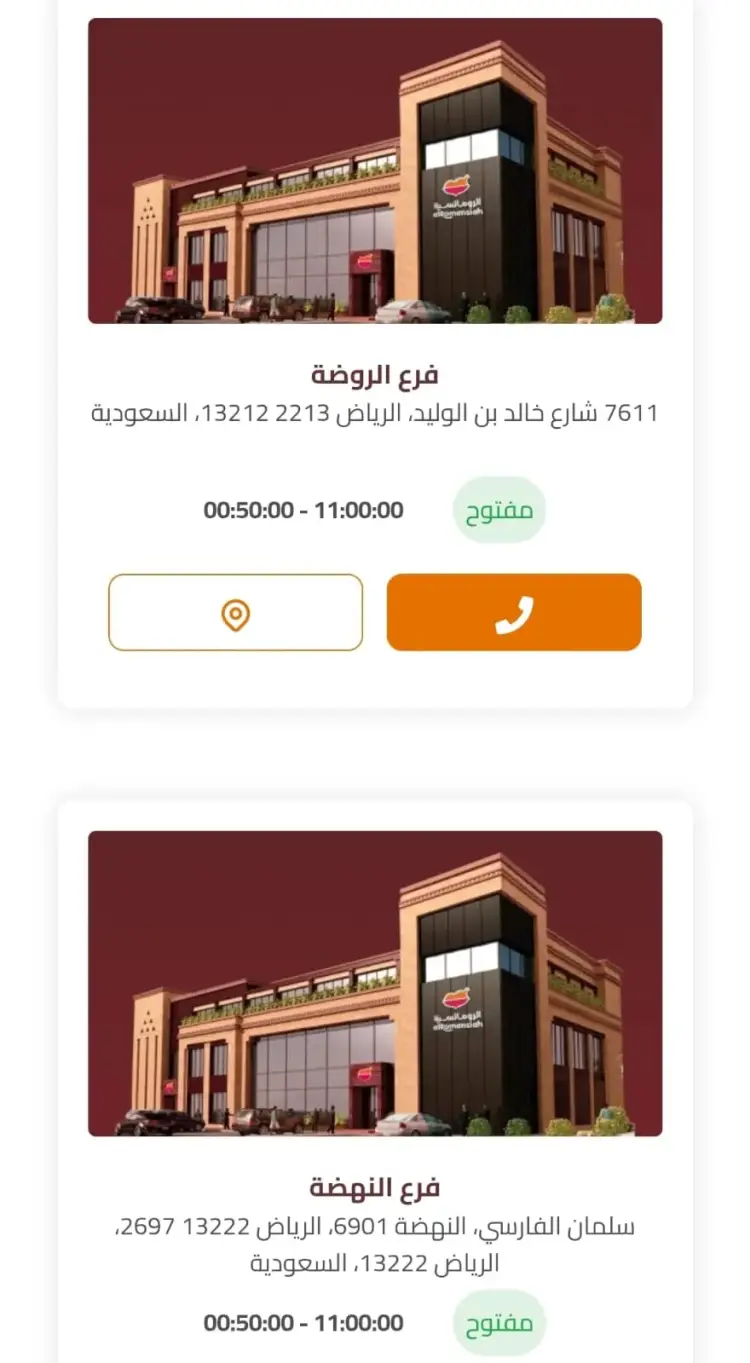Viewport: 750px width, 1363px height.
Task: Open the فرع الروضة branch card image
Action: pos(375,171)
